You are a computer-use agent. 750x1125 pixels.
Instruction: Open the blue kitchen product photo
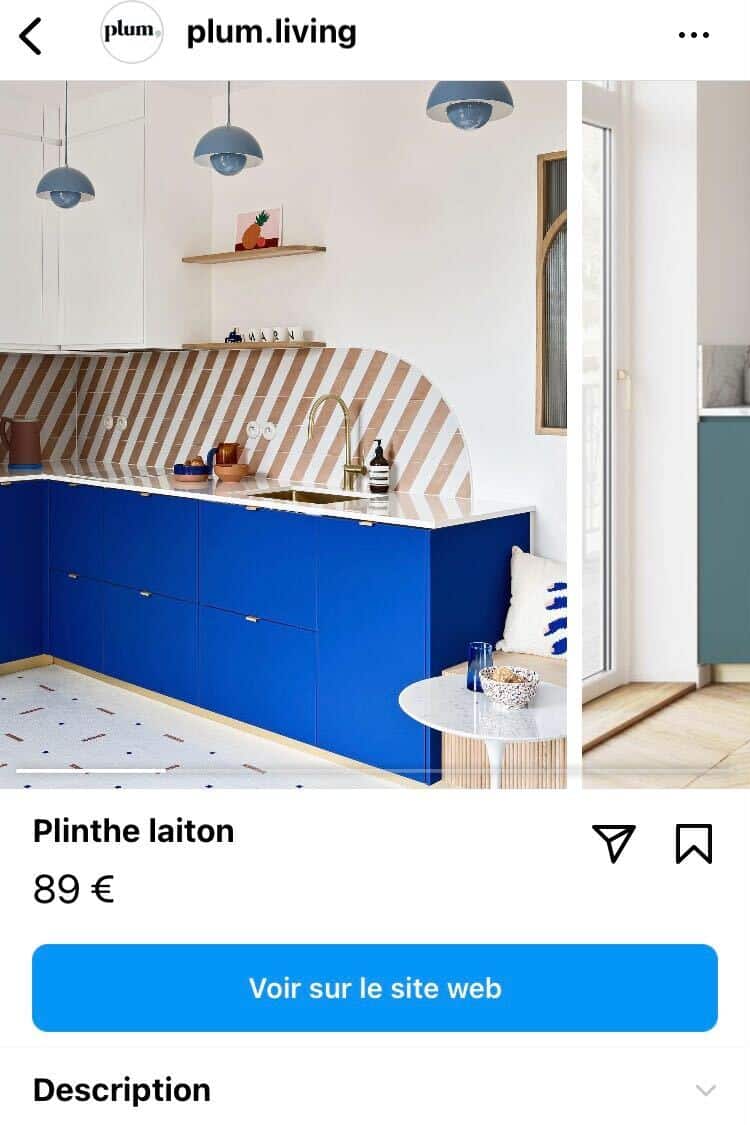283,435
